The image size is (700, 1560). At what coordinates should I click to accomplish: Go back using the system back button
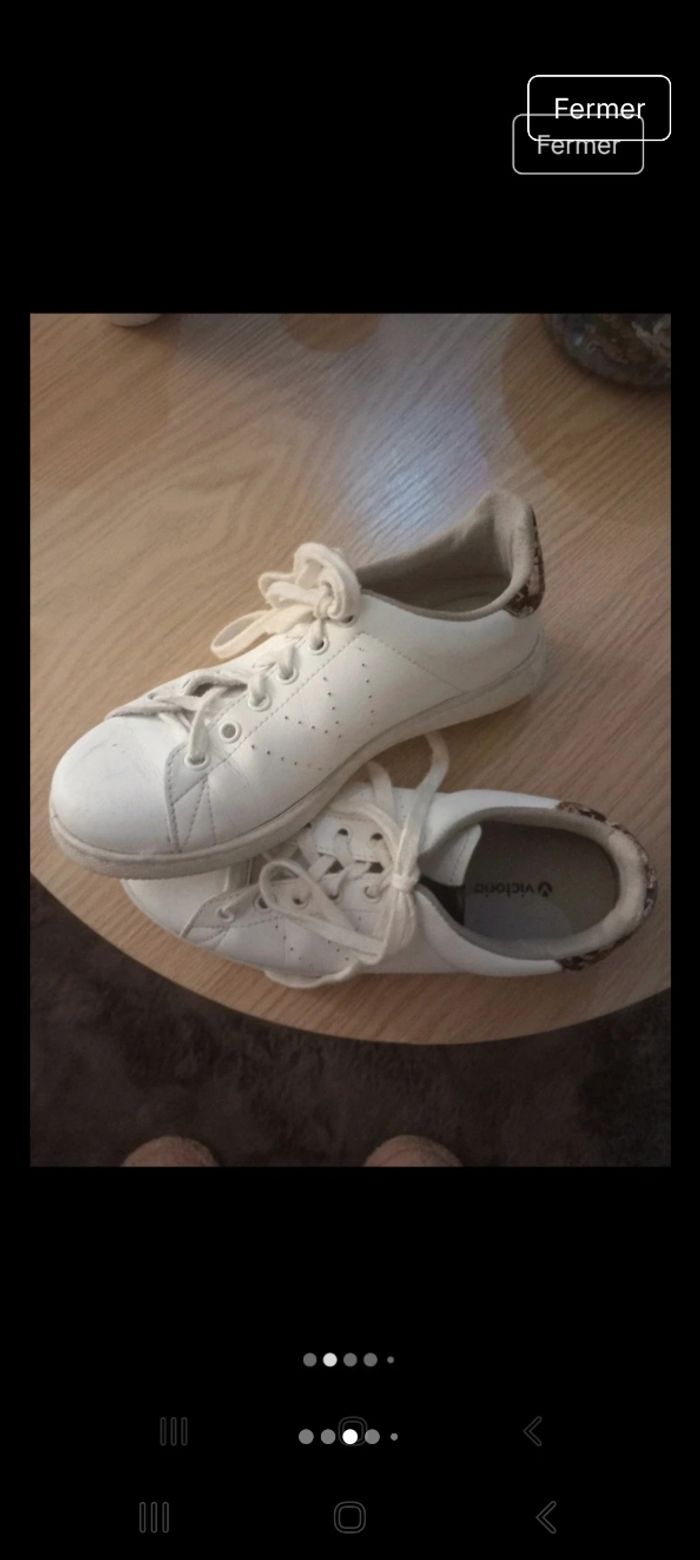(546, 1517)
